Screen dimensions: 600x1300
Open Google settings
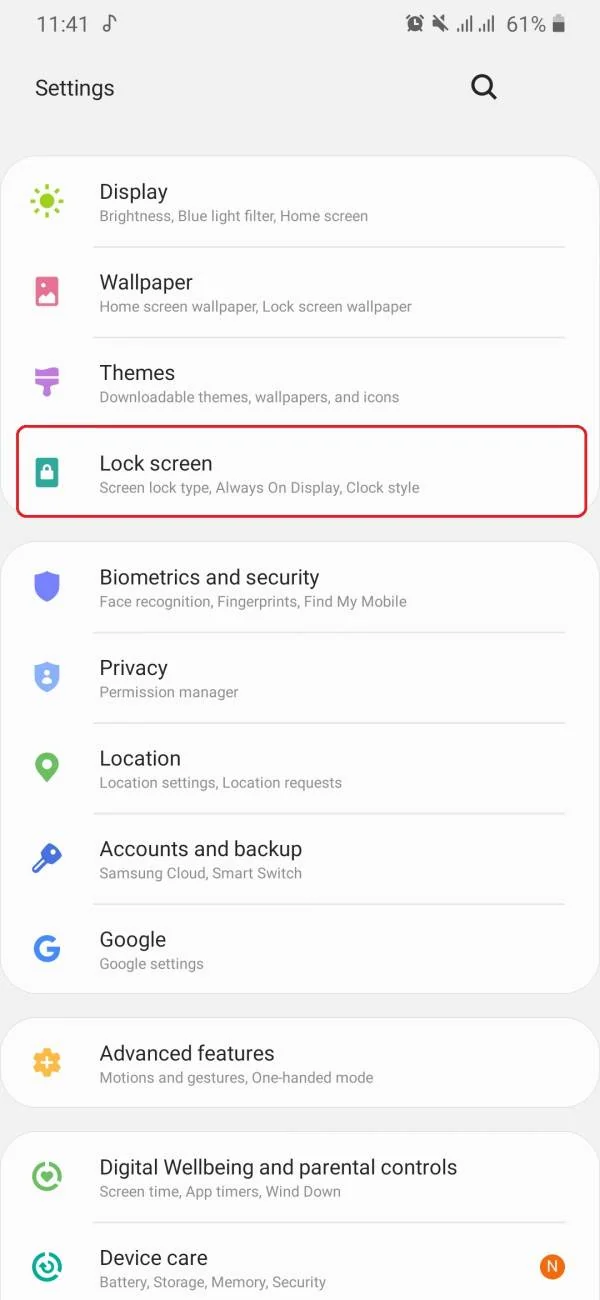[300, 950]
